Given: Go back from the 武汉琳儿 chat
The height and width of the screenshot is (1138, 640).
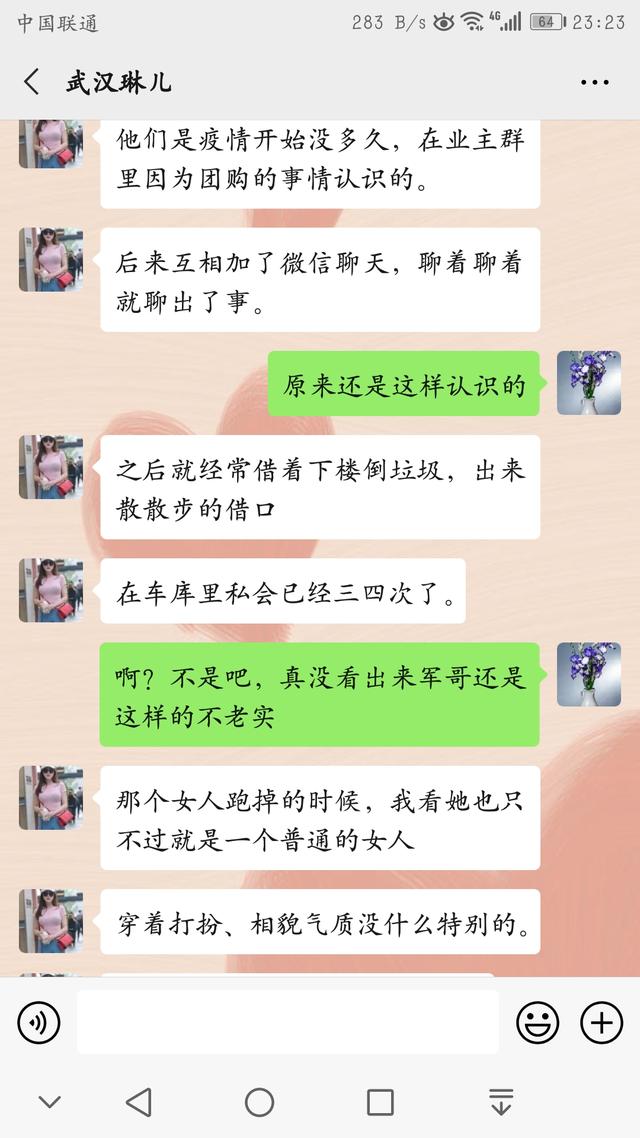Looking at the screenshot, I should coord(31,82).
